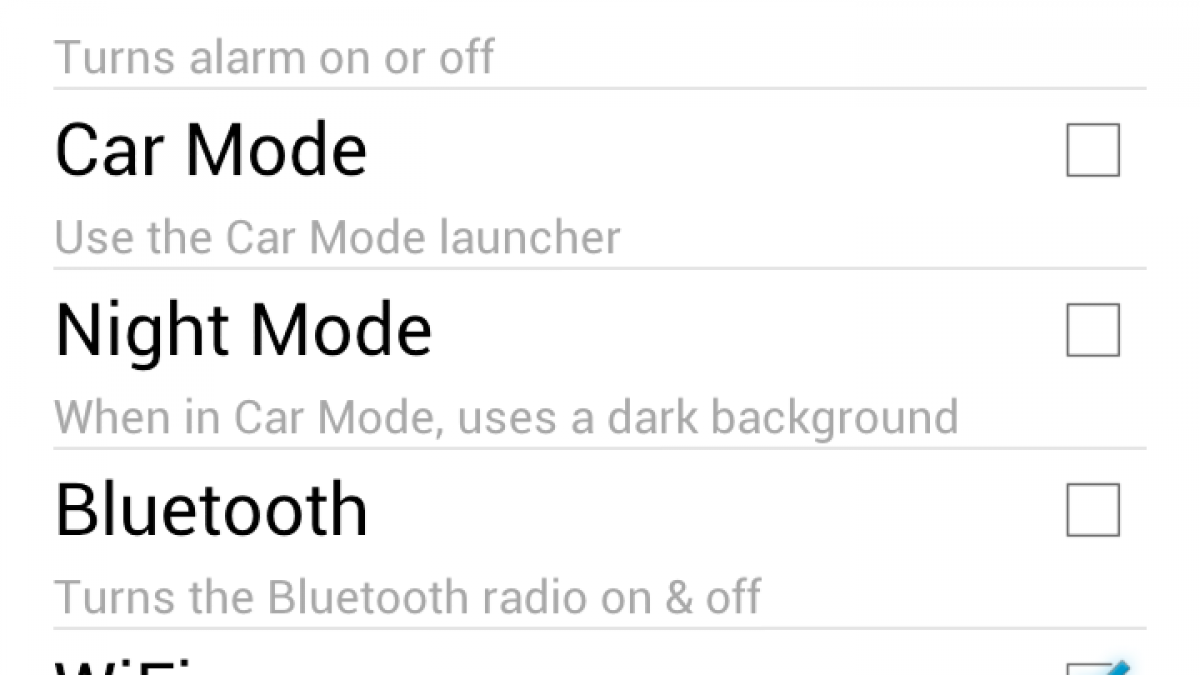Screen dimensions: 1200x675
Task: Check the Night Mode checkbox
Action: pos(1092,330)
